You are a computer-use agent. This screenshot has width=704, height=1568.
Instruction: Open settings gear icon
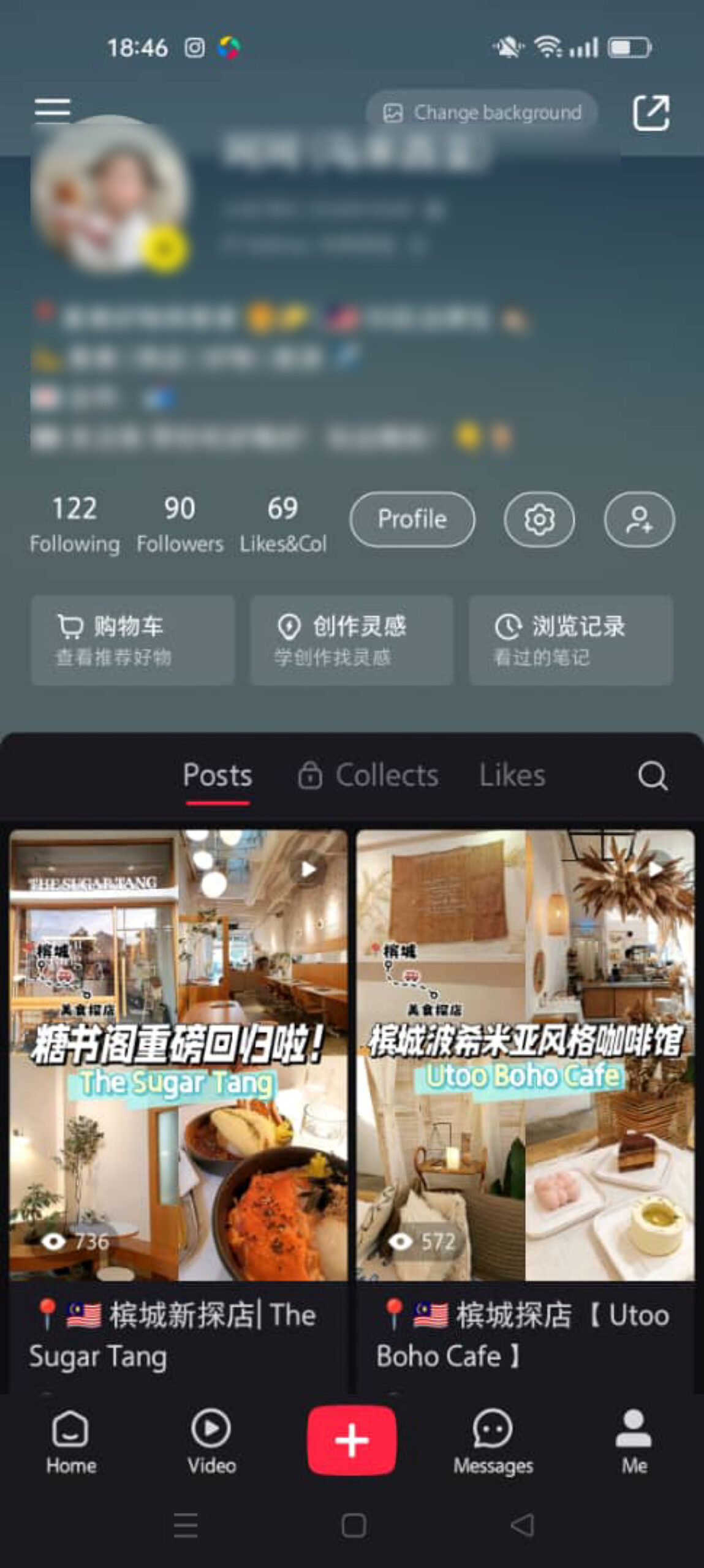click(x=539, y=519)
